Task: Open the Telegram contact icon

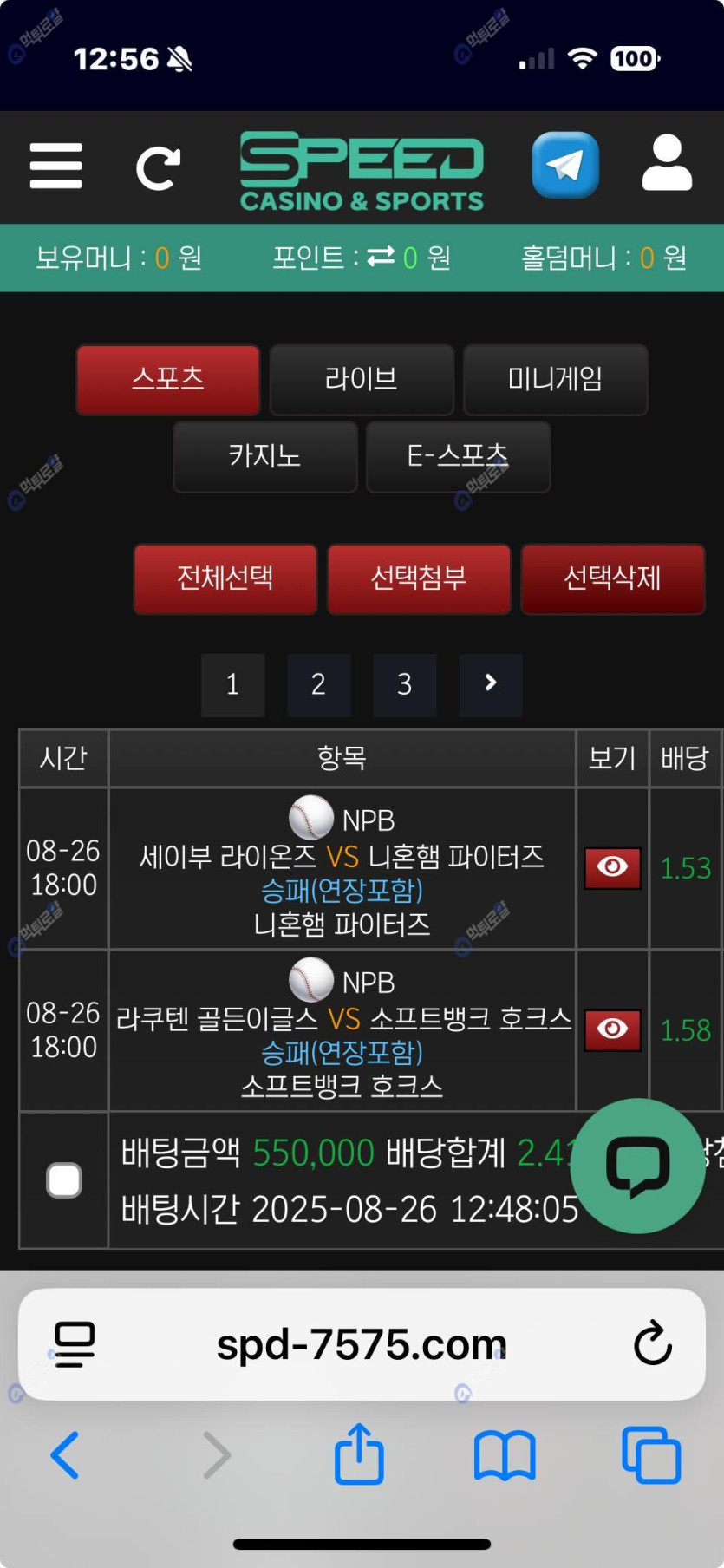Action: click(564, 165)
